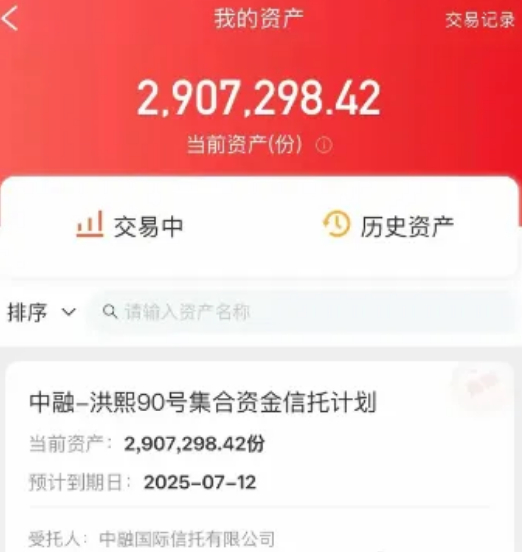
Task: Tap the info icon beside 当前资产(份)
Action: (x=324, y=145)
